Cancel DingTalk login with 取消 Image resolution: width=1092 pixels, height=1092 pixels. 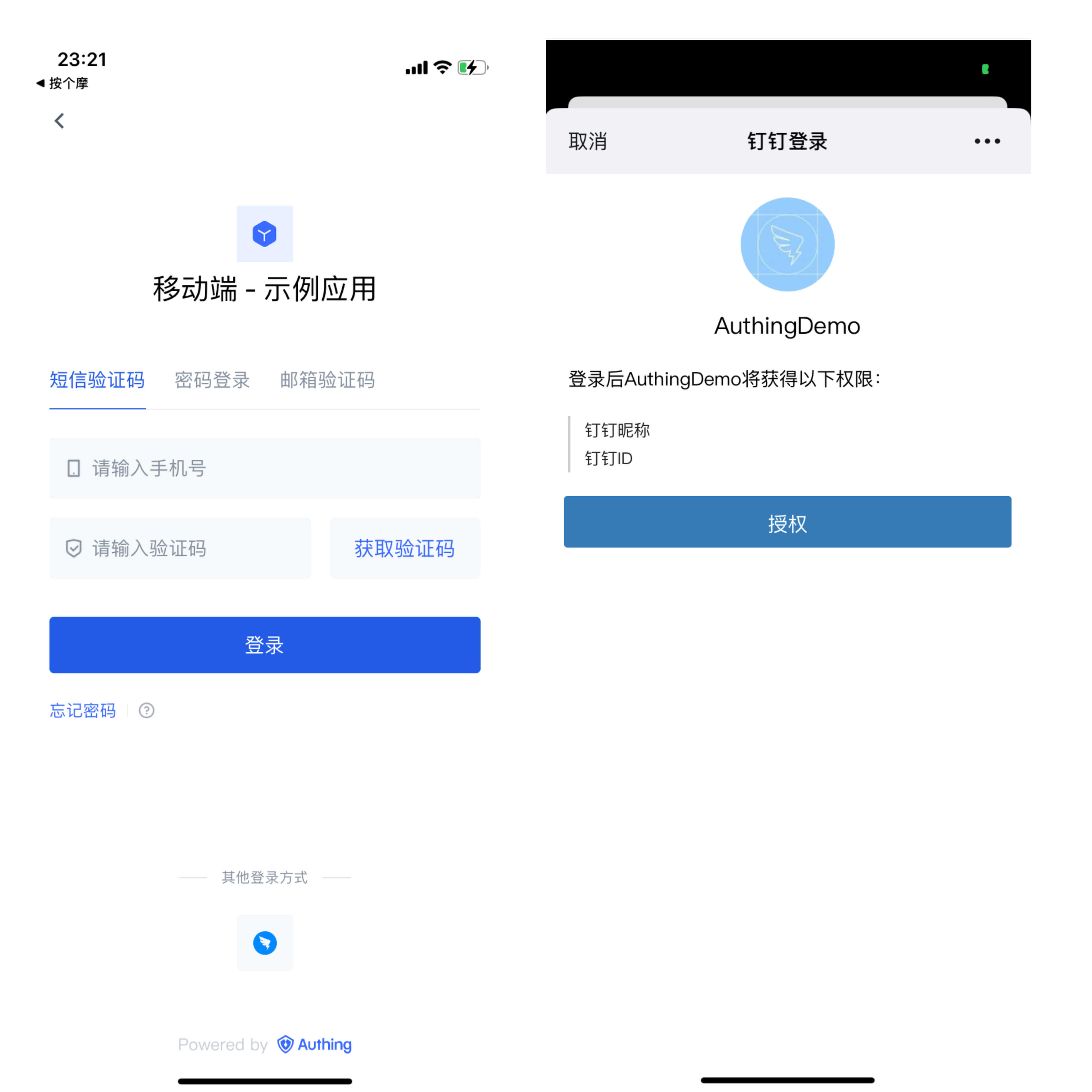pos(587,141)
